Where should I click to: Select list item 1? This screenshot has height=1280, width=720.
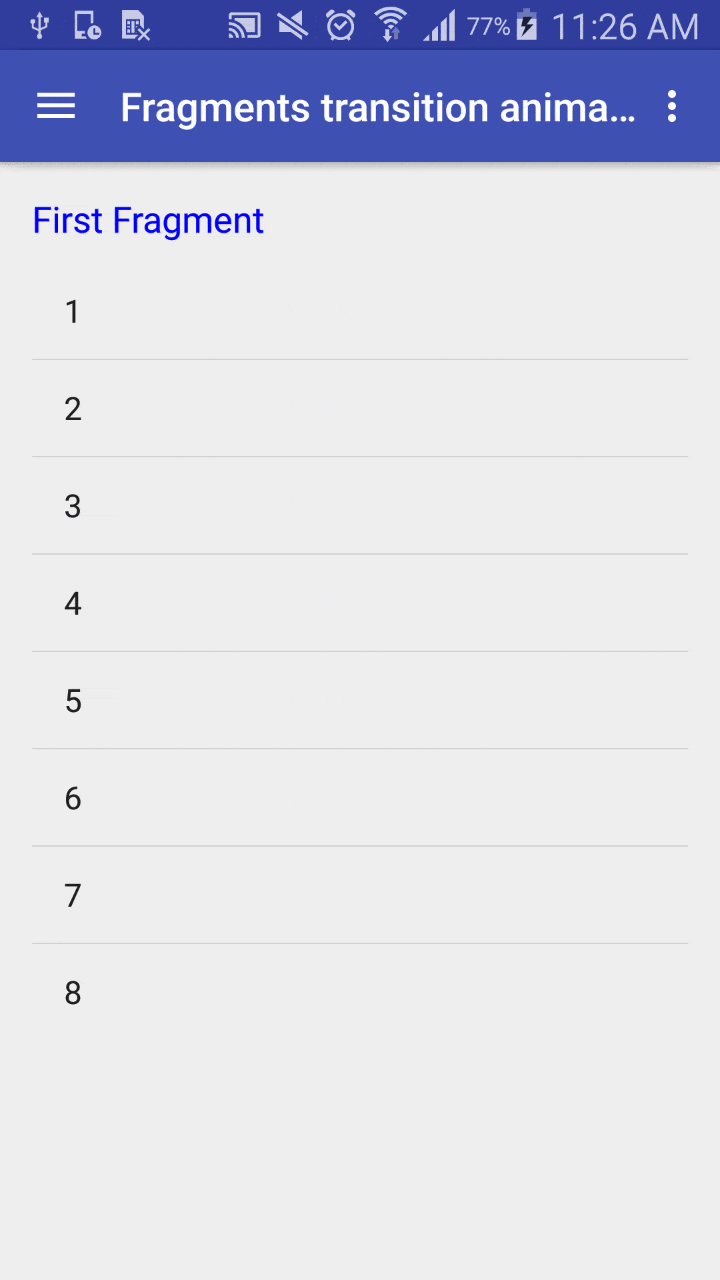[x=360, y=312]
